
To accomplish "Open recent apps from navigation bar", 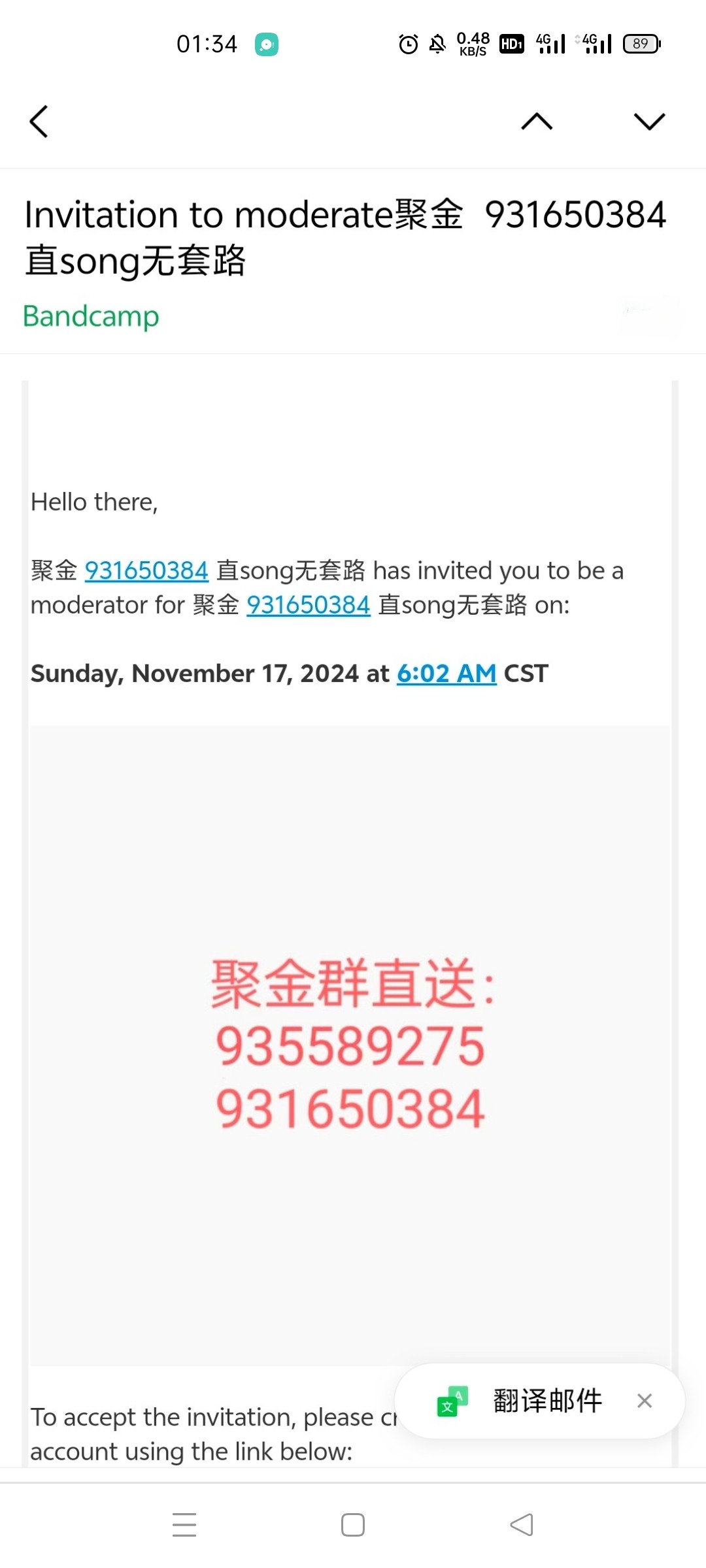I will click(184, 1525).
